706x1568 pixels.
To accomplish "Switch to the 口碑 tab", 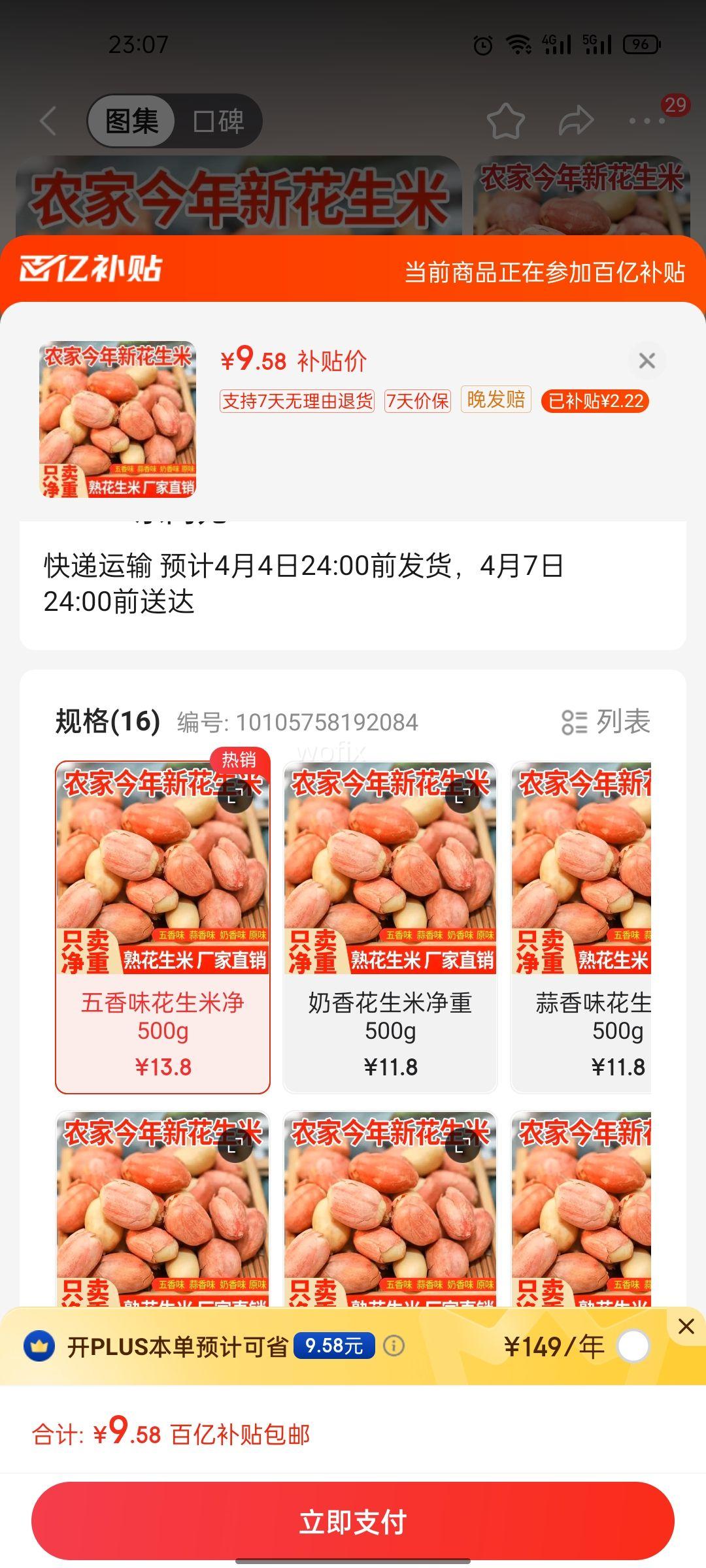I will [218, 121].
